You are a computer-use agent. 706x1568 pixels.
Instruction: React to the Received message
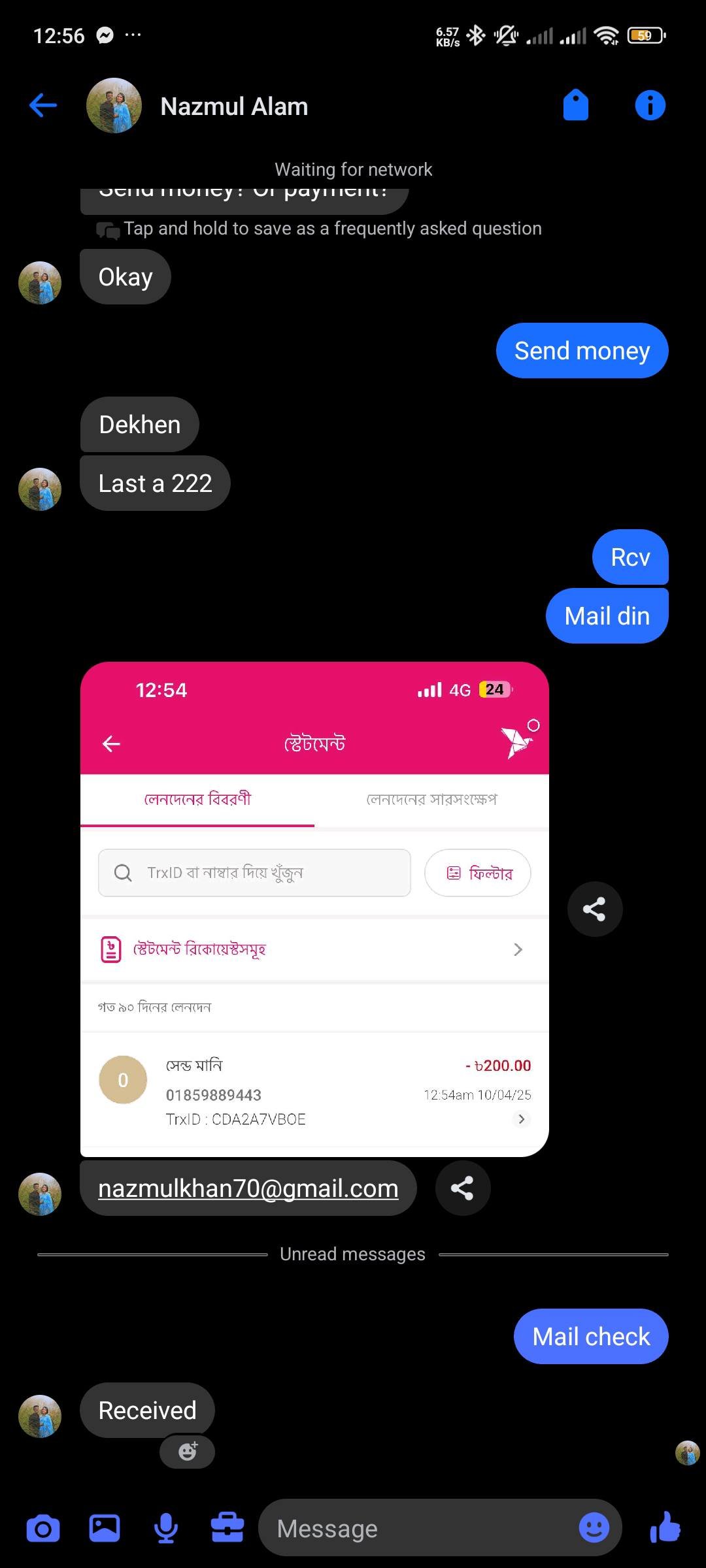pos(188,1451)
